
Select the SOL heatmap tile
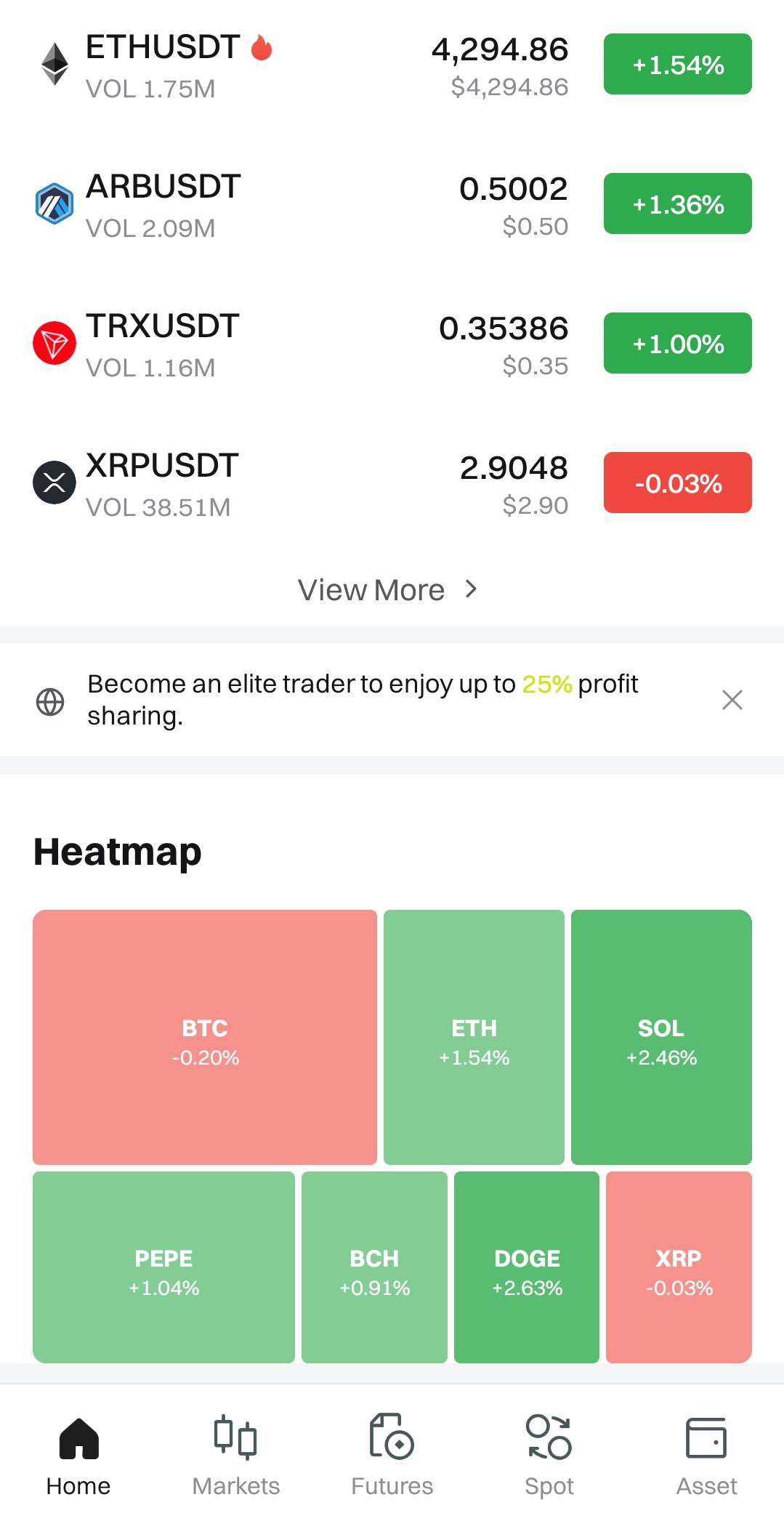pos(661,1037)
